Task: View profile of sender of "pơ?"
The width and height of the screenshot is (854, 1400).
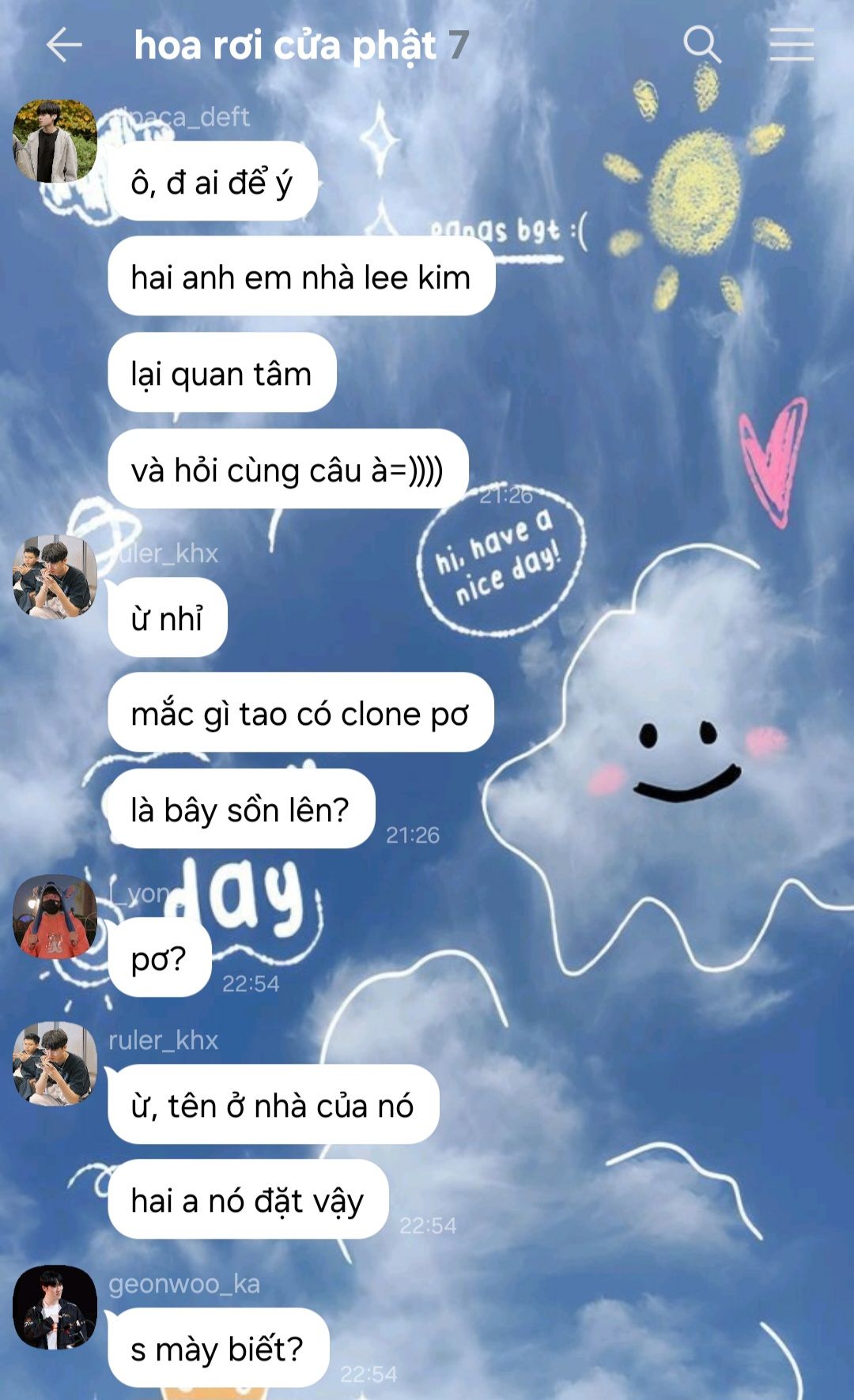Action: 55,917
